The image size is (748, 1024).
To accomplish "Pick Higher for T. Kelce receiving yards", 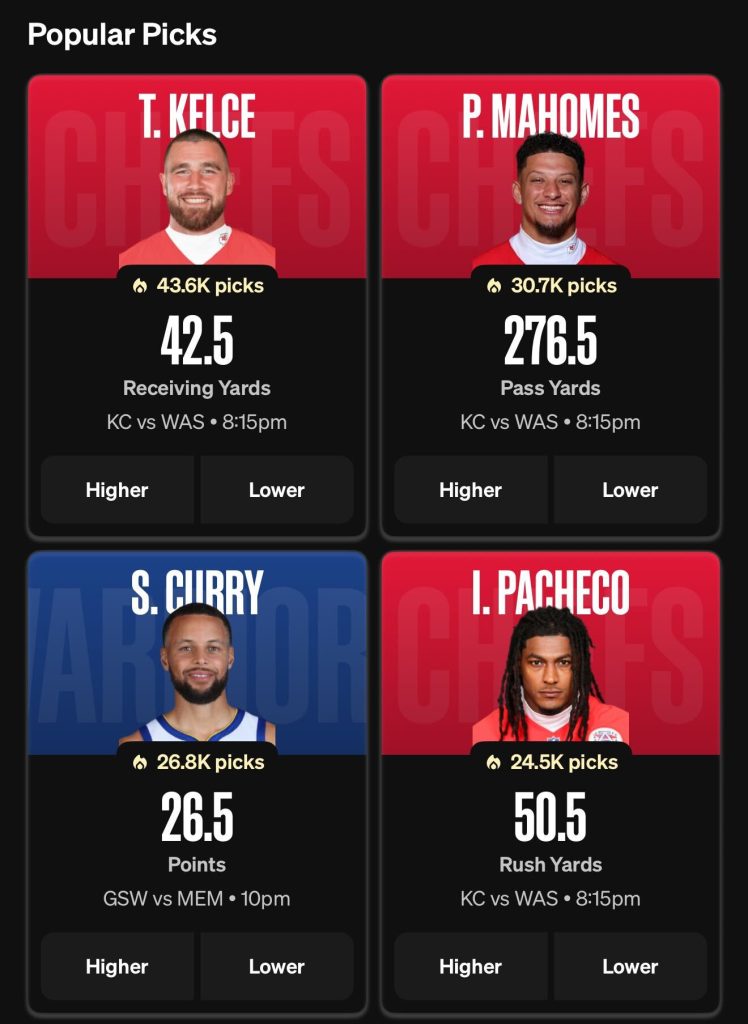I will point(117,490).
